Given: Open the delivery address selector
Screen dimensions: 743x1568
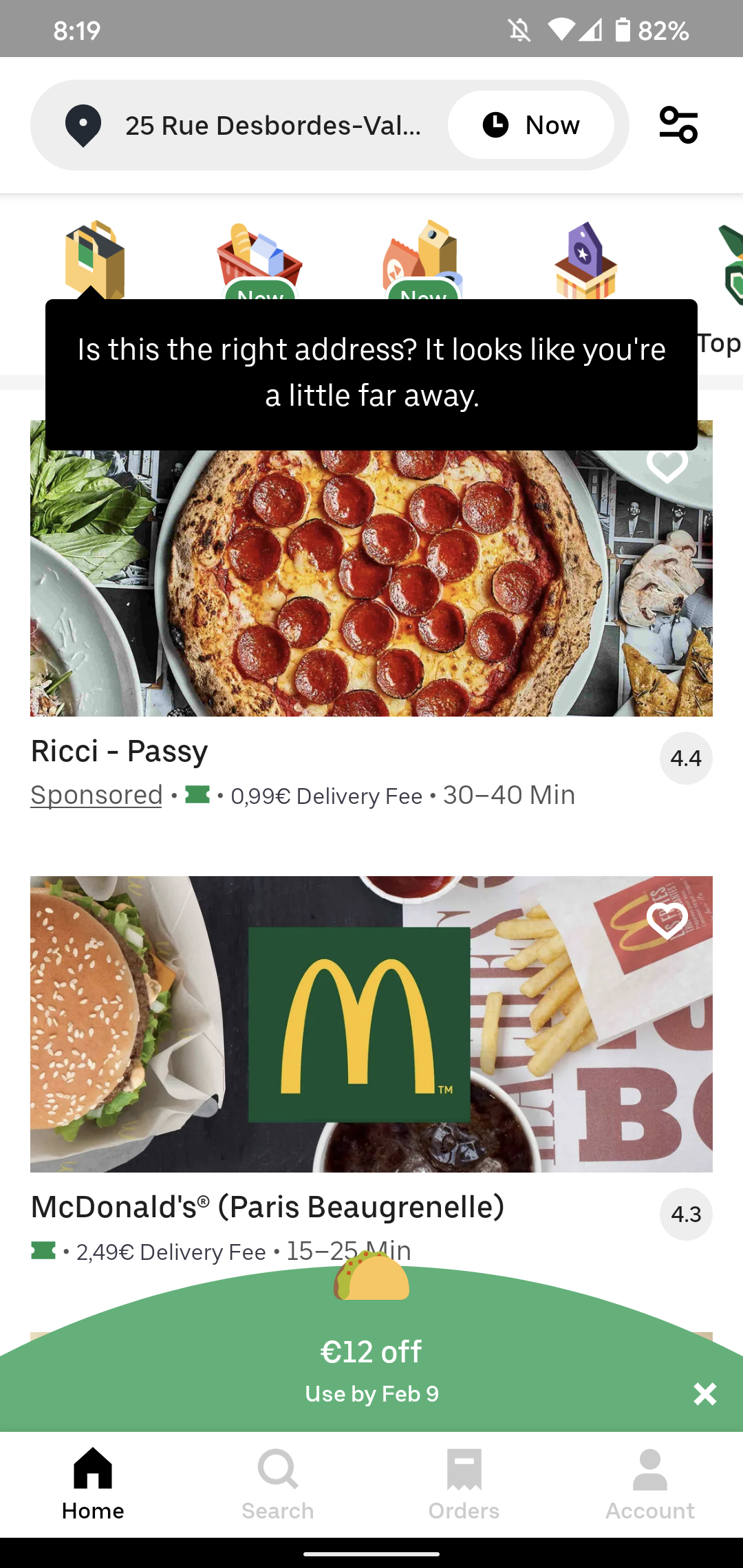Looking at the screenshot, I should [x=274, y=125].
